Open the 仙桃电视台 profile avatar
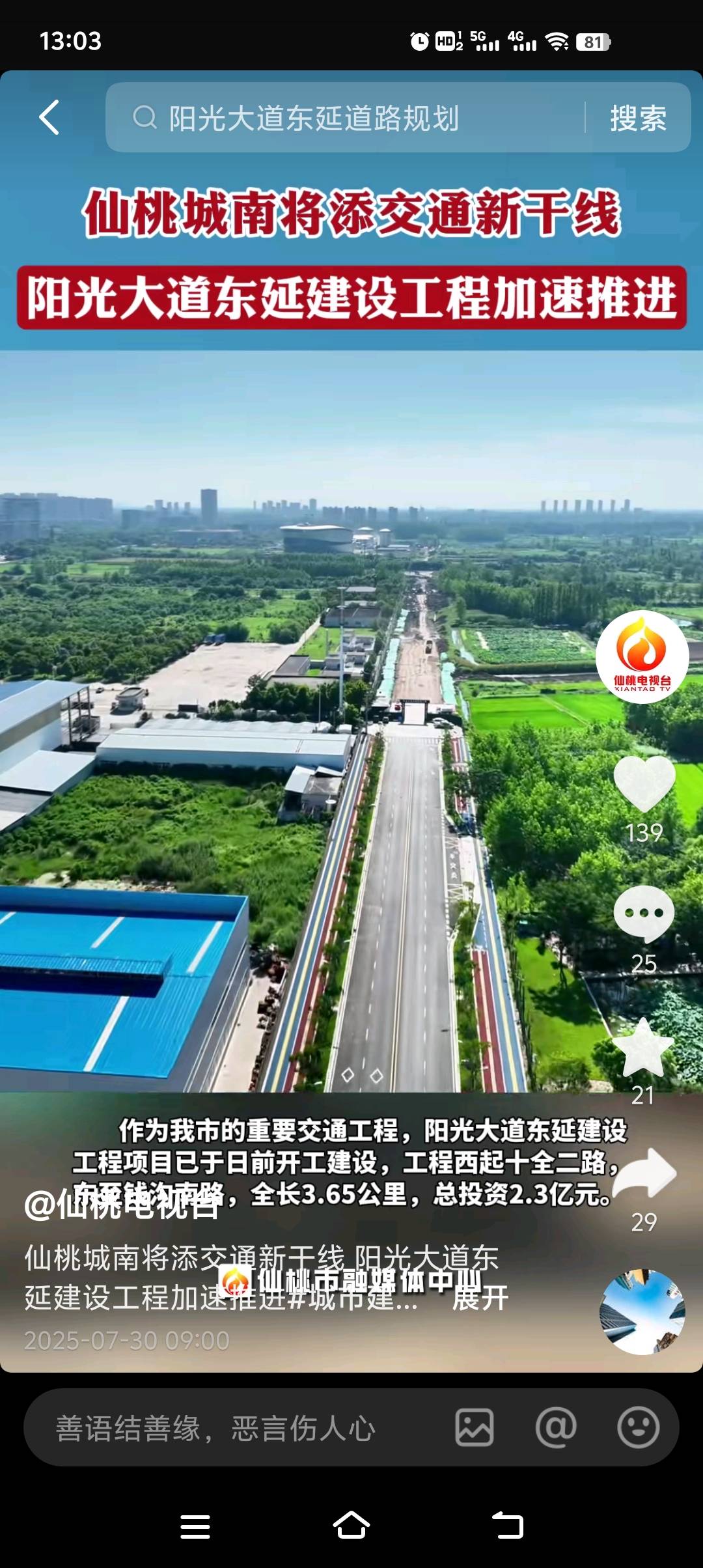 tap(642, 656)
